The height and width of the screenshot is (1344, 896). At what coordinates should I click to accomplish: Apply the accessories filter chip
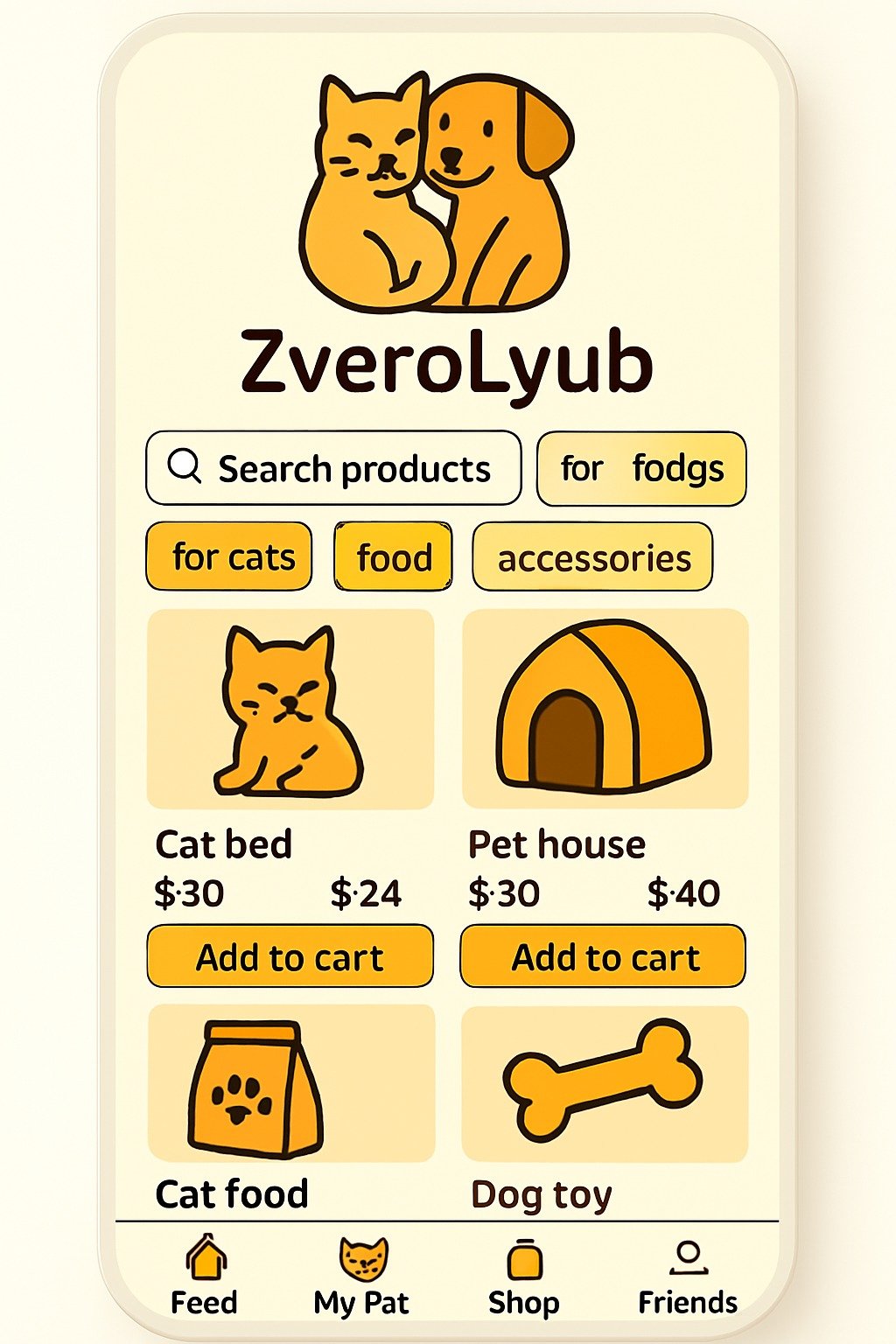pos(592,556)
